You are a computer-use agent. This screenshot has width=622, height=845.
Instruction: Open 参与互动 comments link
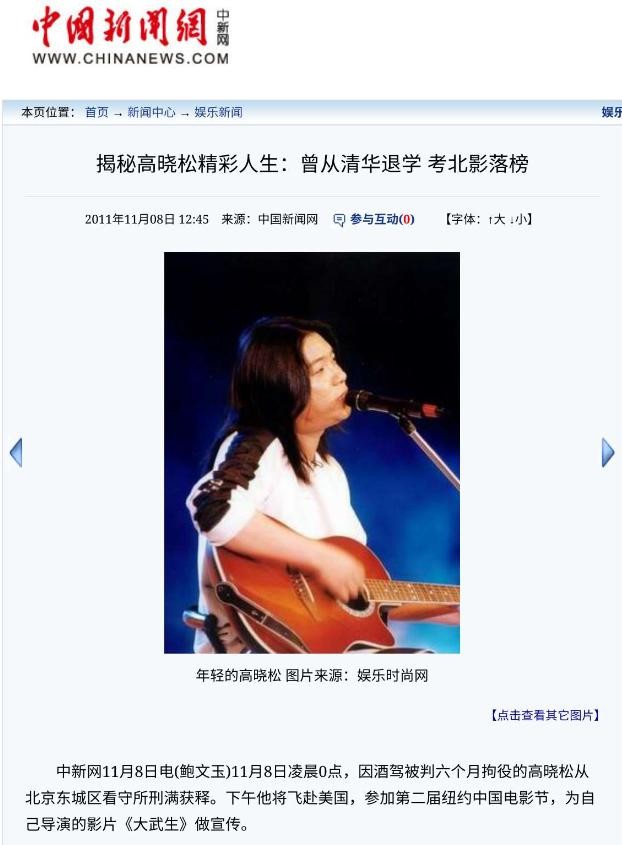[375, 219]
